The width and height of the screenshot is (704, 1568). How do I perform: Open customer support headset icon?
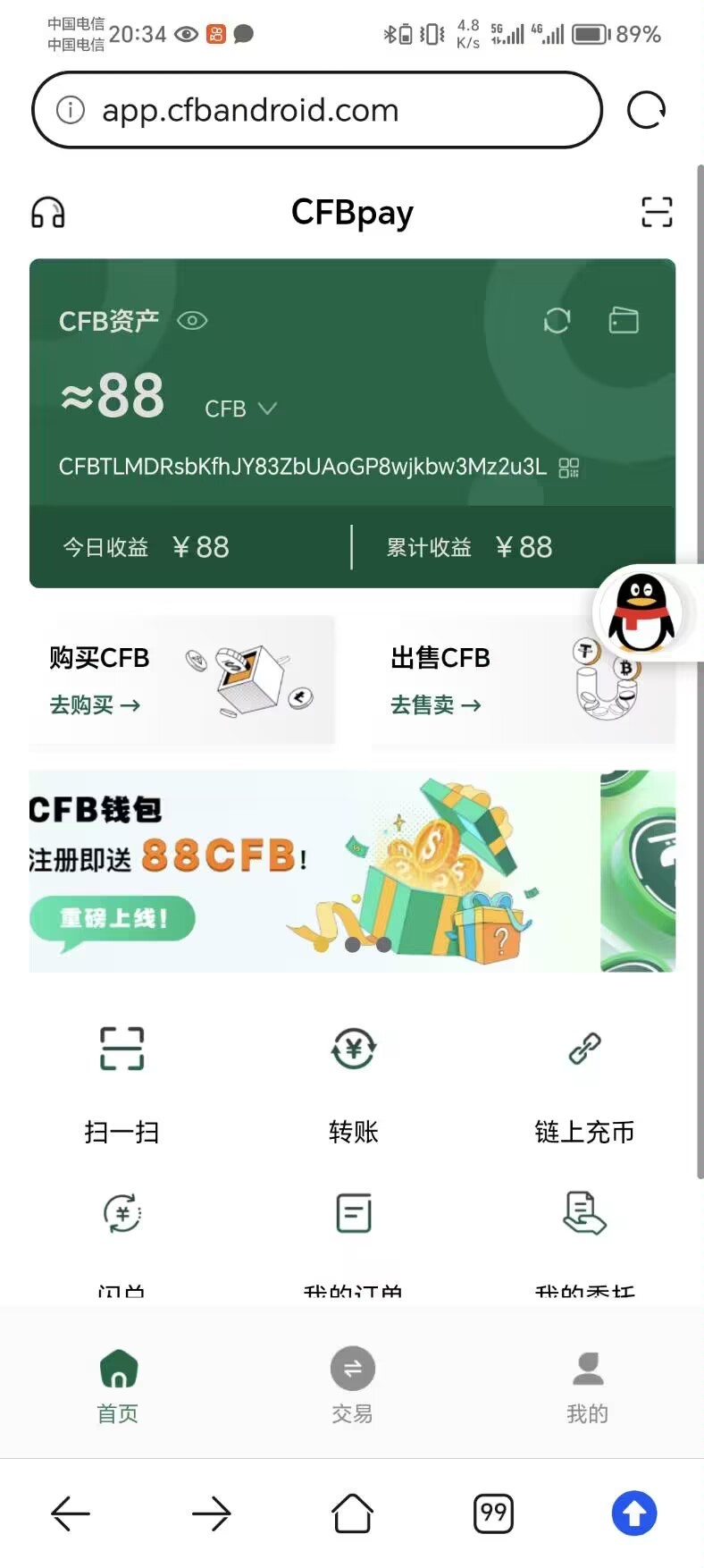coord(48,213)
